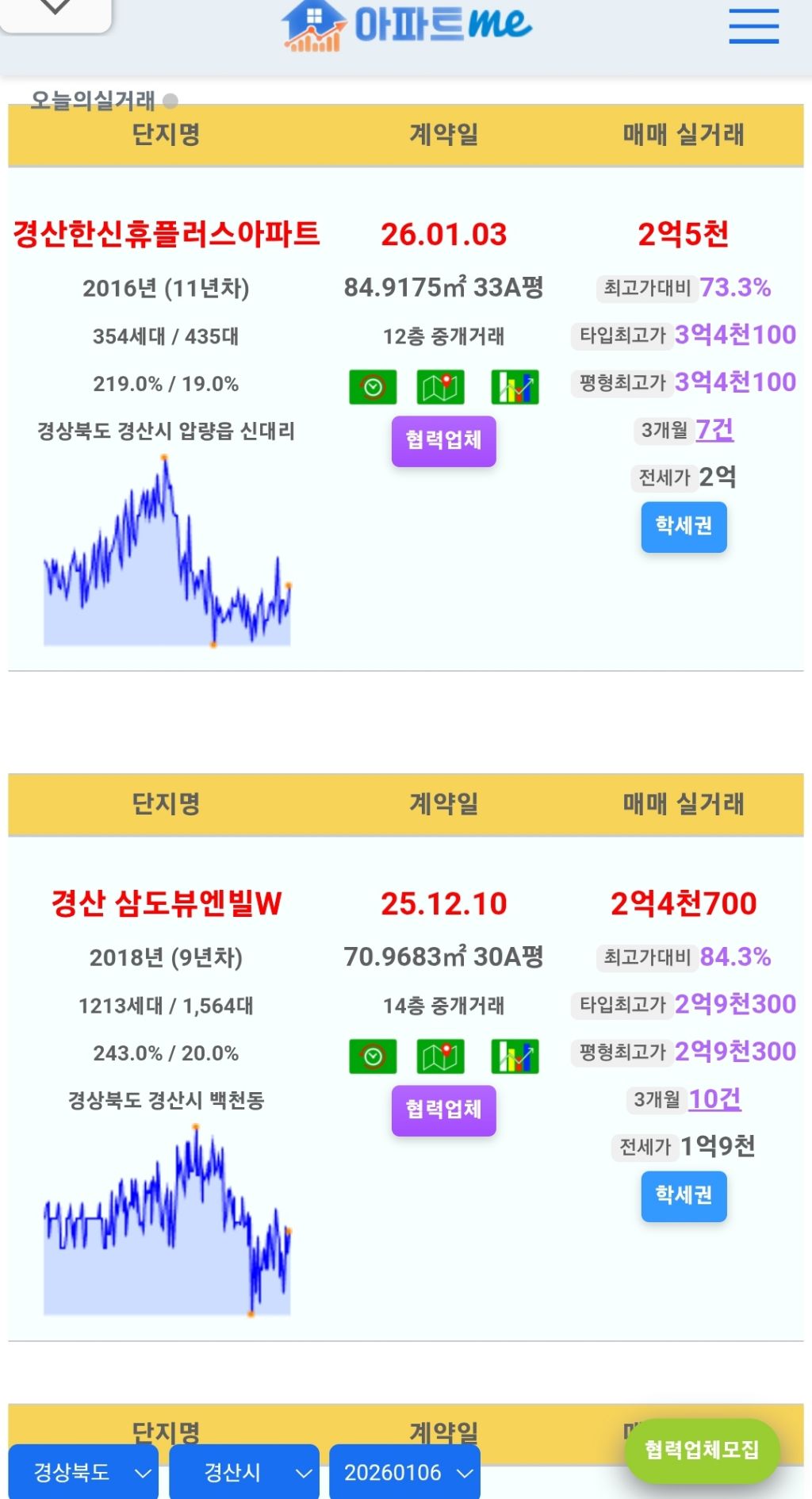The image size is (812, 1499).
Task: Open the map icon for 경산 삼도뷰엔빌W
Action: click(x=440, y=1056)
